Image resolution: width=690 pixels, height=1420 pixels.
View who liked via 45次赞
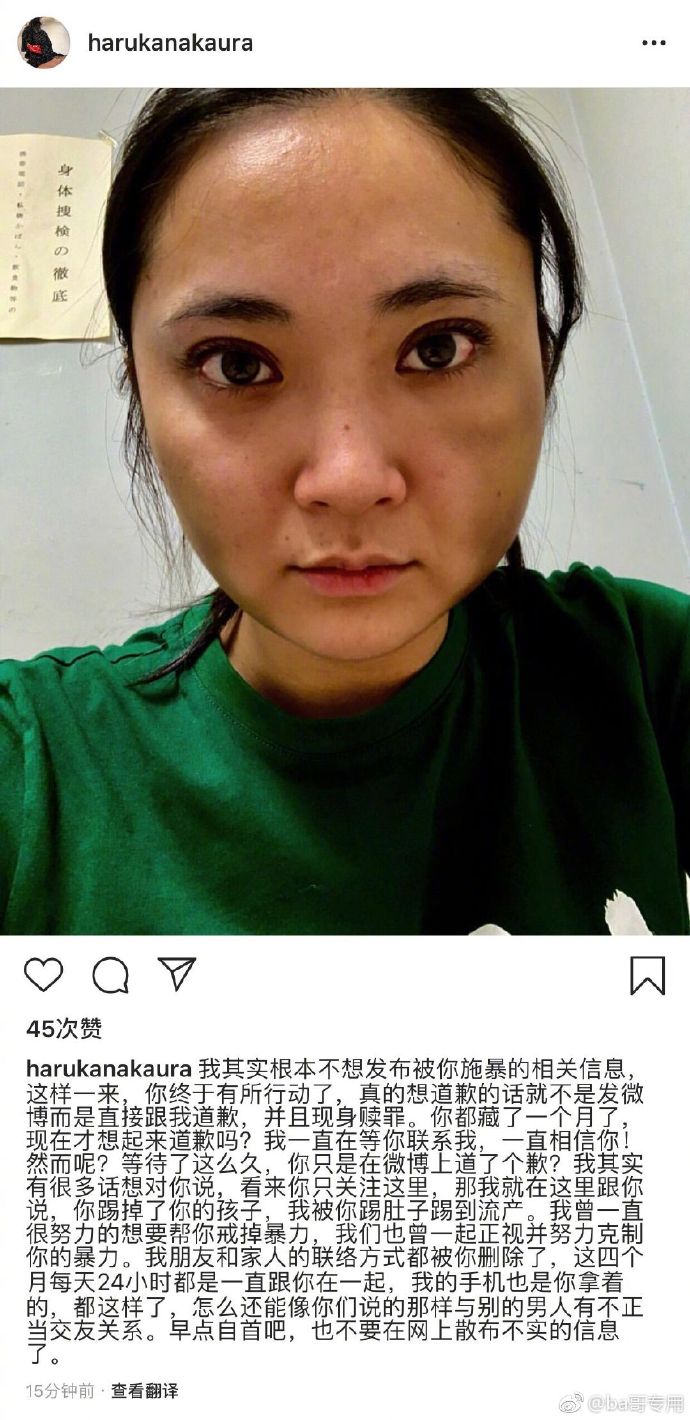pos(64,1028)
